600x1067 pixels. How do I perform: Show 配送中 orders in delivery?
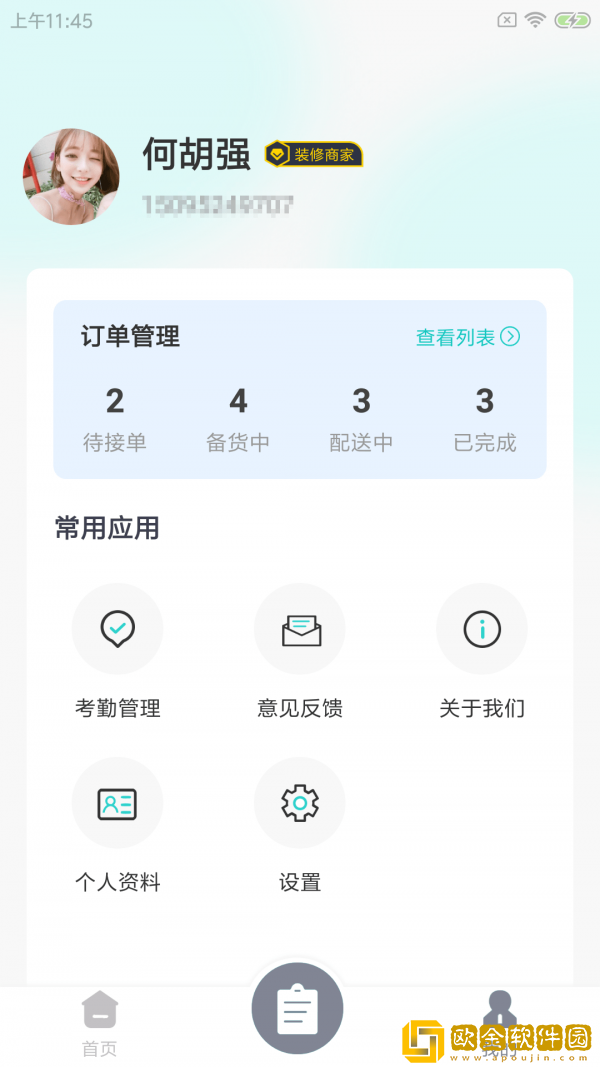pyautogui.click(x=361, y=419)
